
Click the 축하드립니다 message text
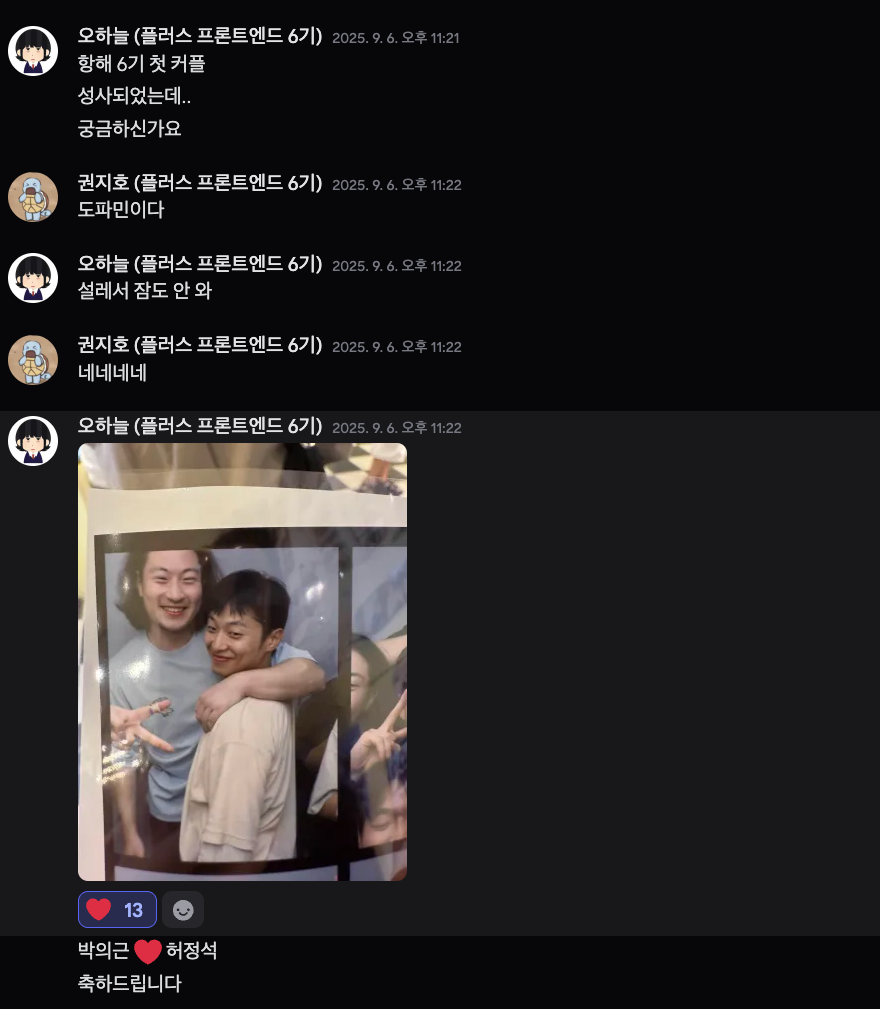[129, 983]
